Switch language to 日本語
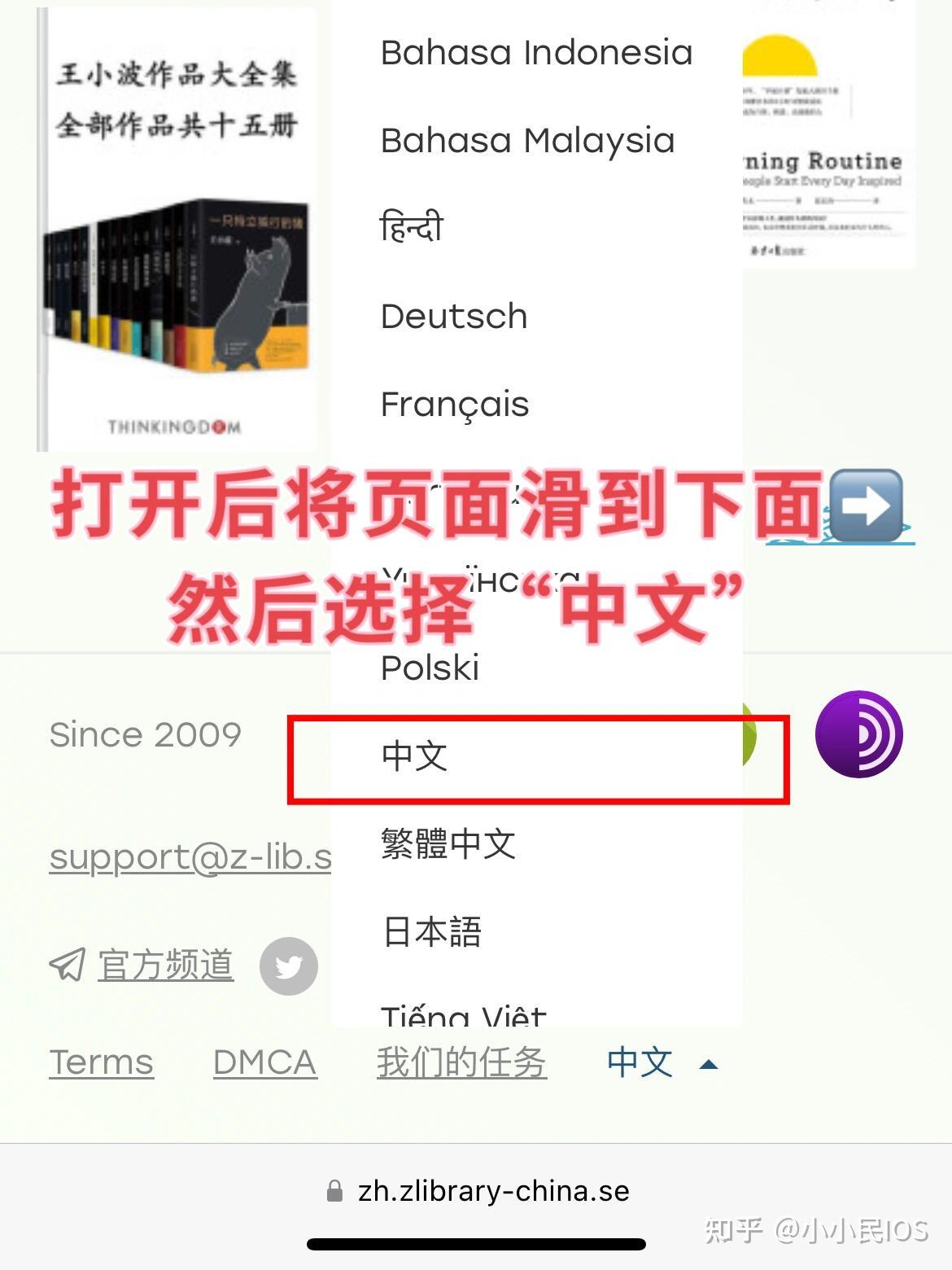 432,932
